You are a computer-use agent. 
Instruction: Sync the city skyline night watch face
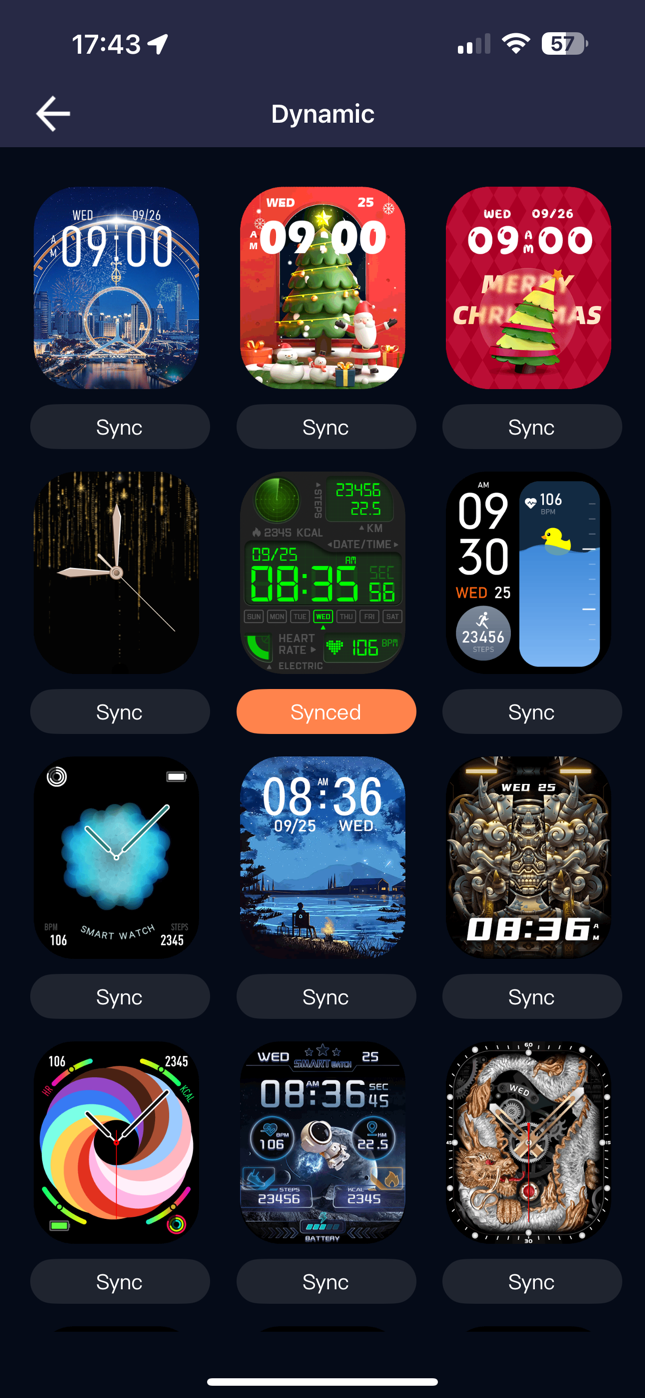click(119, 427)
